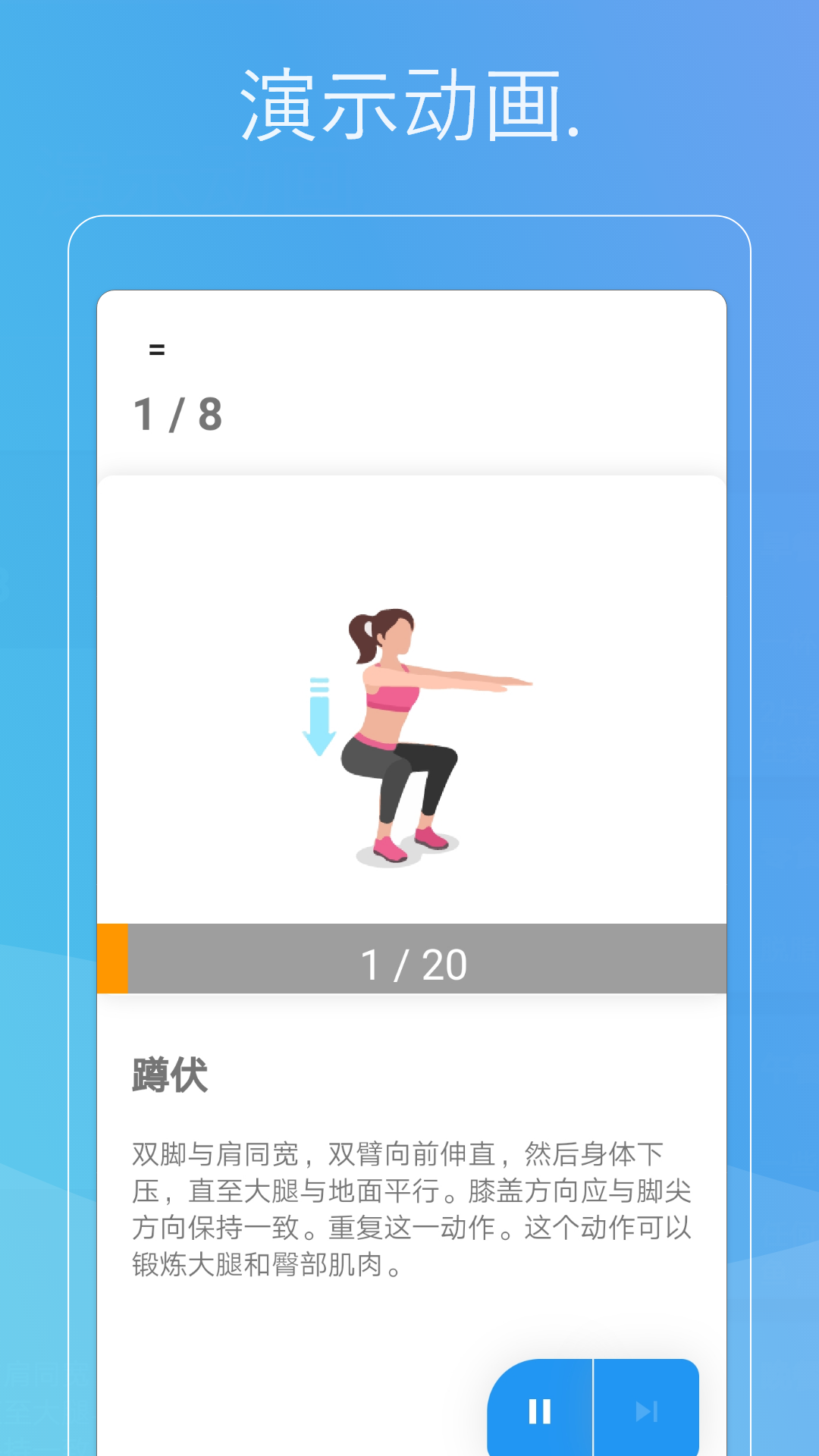Screen dimensions: 819x1456
Task: Expand the exercise overview via the = icon
Action: (x=155, y=349)
